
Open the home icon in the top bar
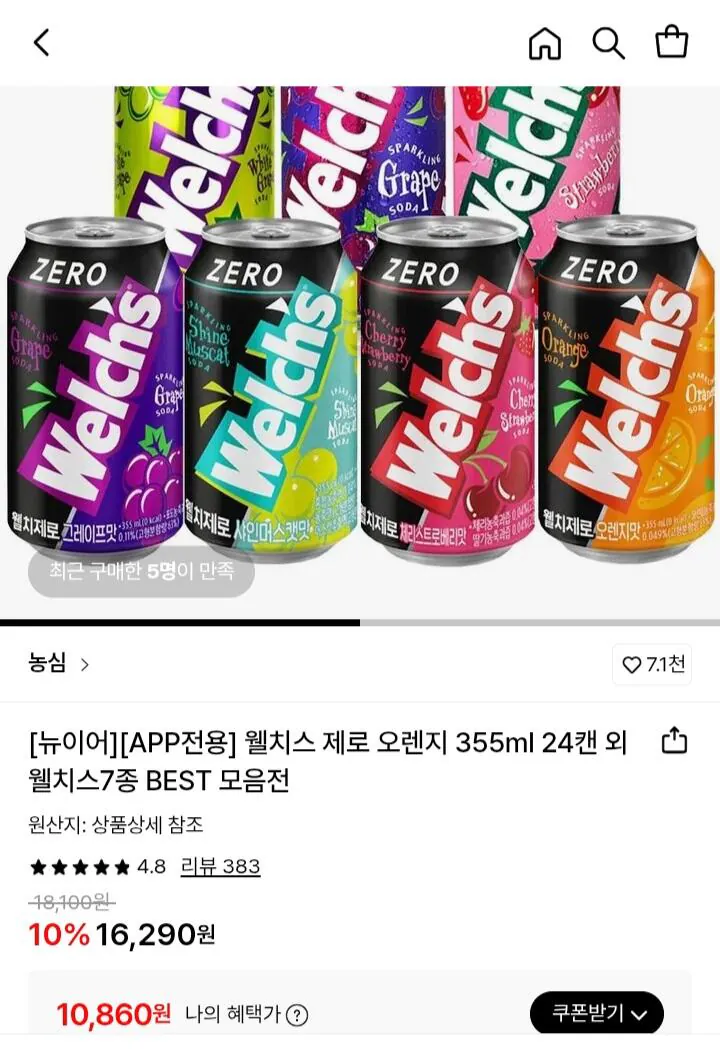(x=545, y=43)
